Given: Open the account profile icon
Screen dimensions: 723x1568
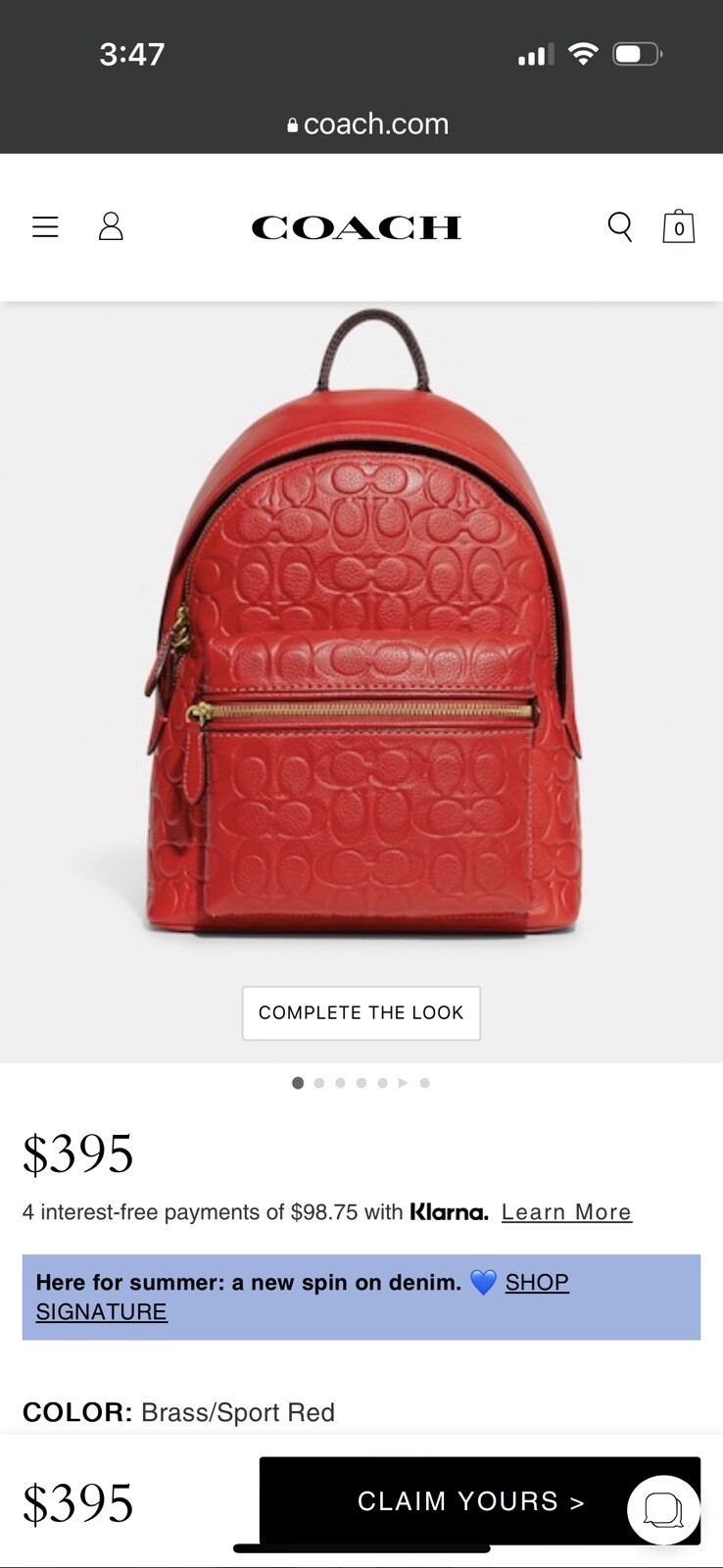Looking at the screenshot, I should pos(111,226).
